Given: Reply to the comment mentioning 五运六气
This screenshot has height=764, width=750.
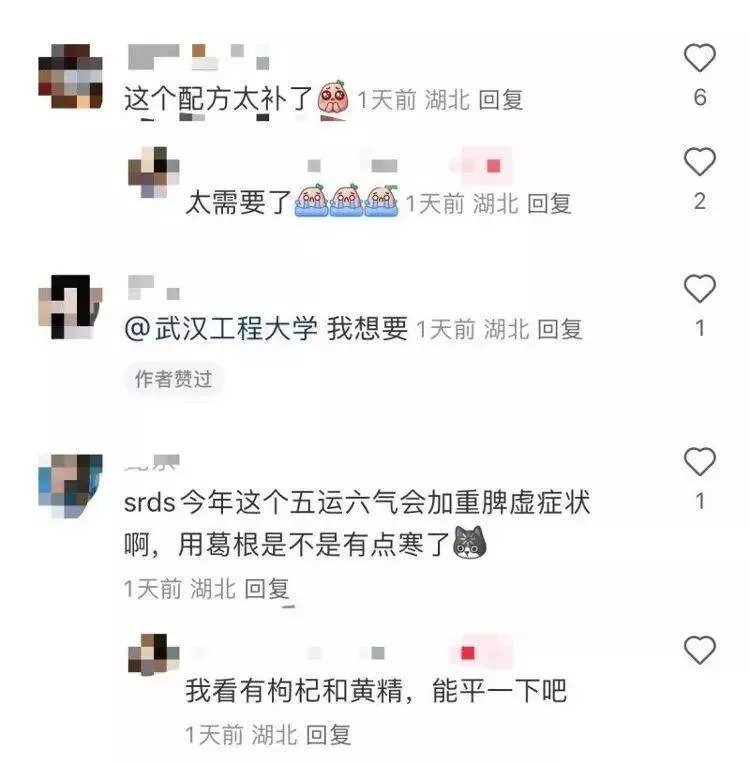Looking at the screenshot, I should (x=267, y=589).
